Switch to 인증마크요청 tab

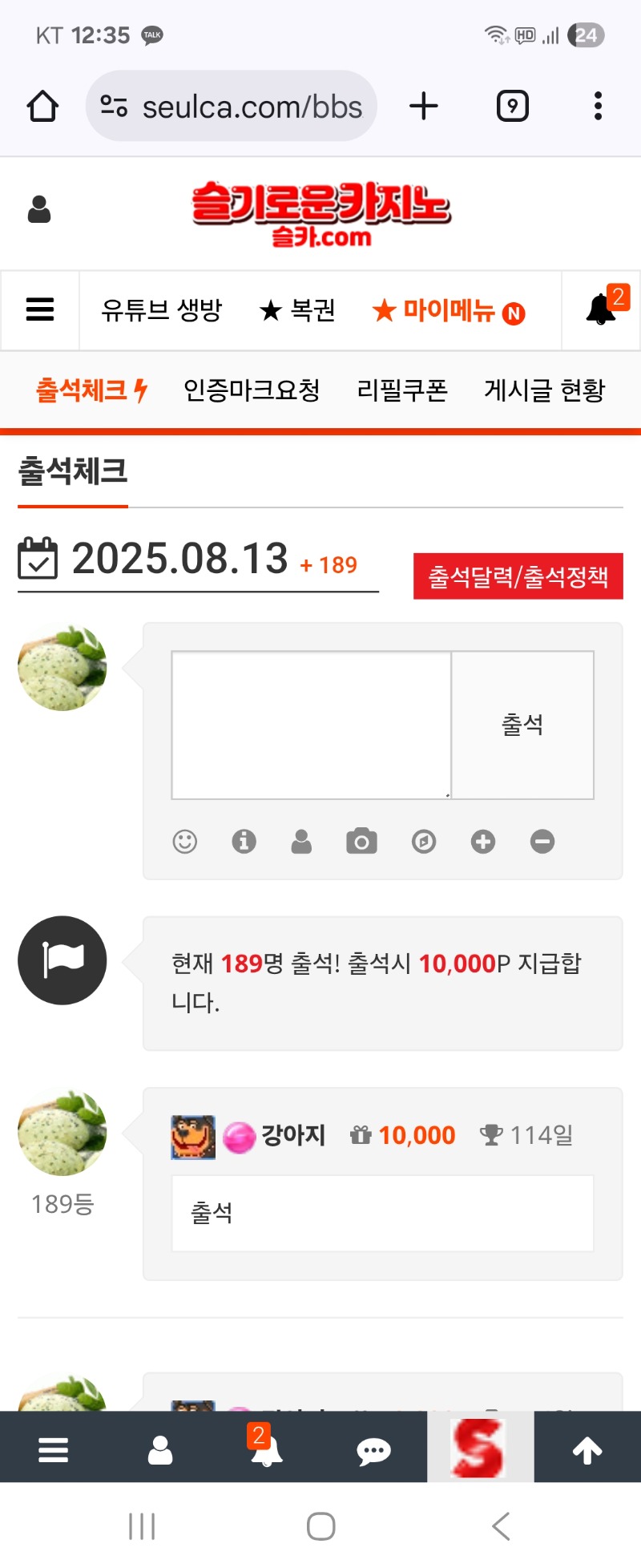252,390
